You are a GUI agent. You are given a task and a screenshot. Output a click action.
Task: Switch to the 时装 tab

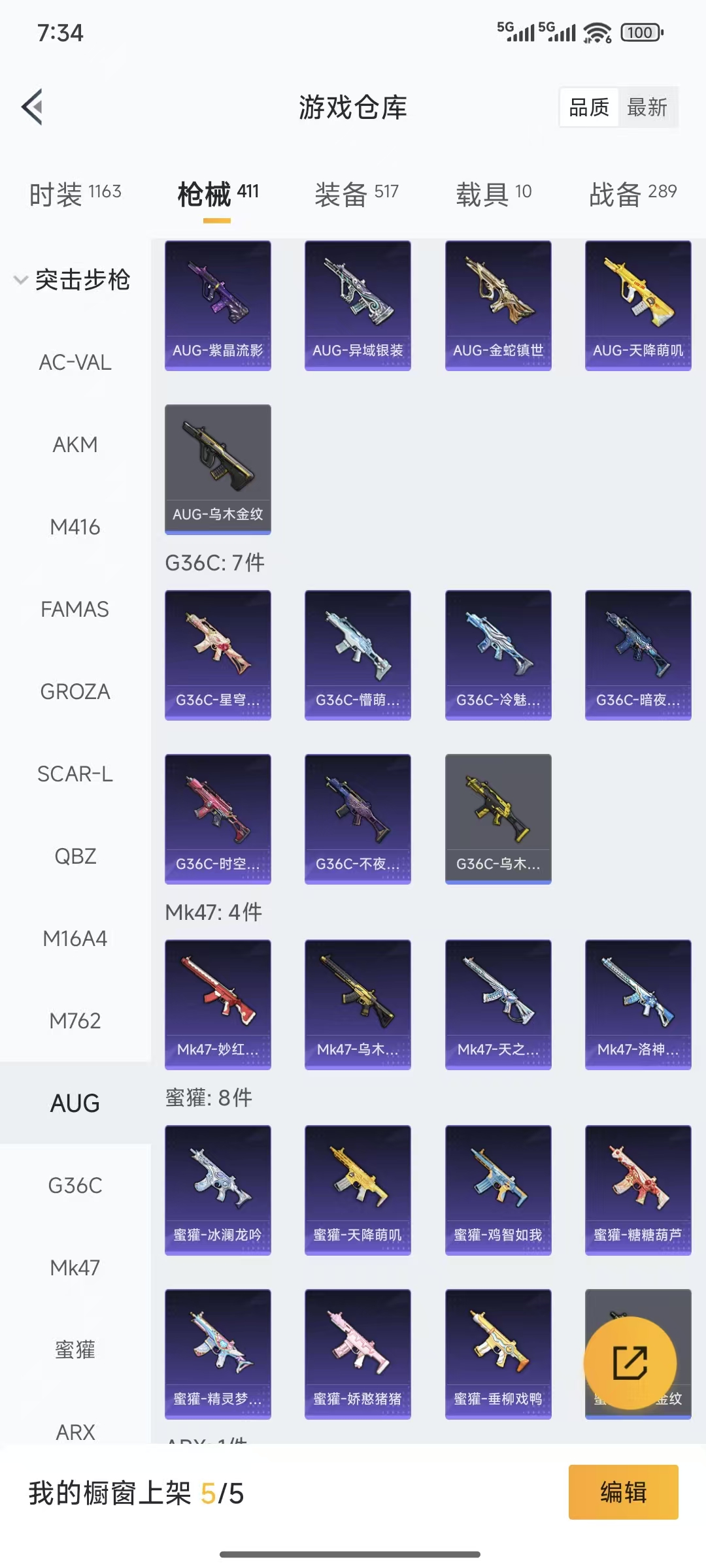(75, 193)
